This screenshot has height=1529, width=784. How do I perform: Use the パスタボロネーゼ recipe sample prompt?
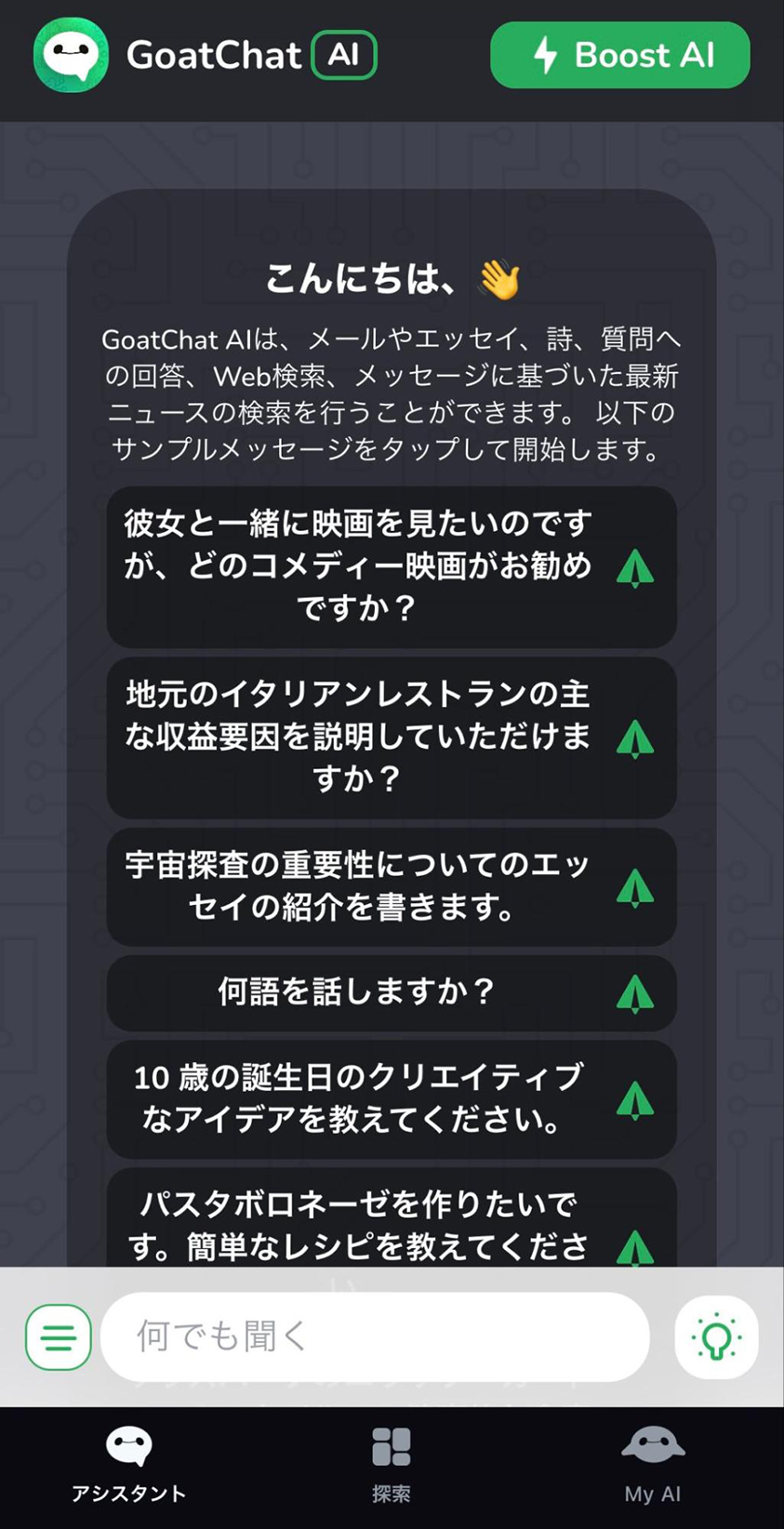click(392, 1217)
